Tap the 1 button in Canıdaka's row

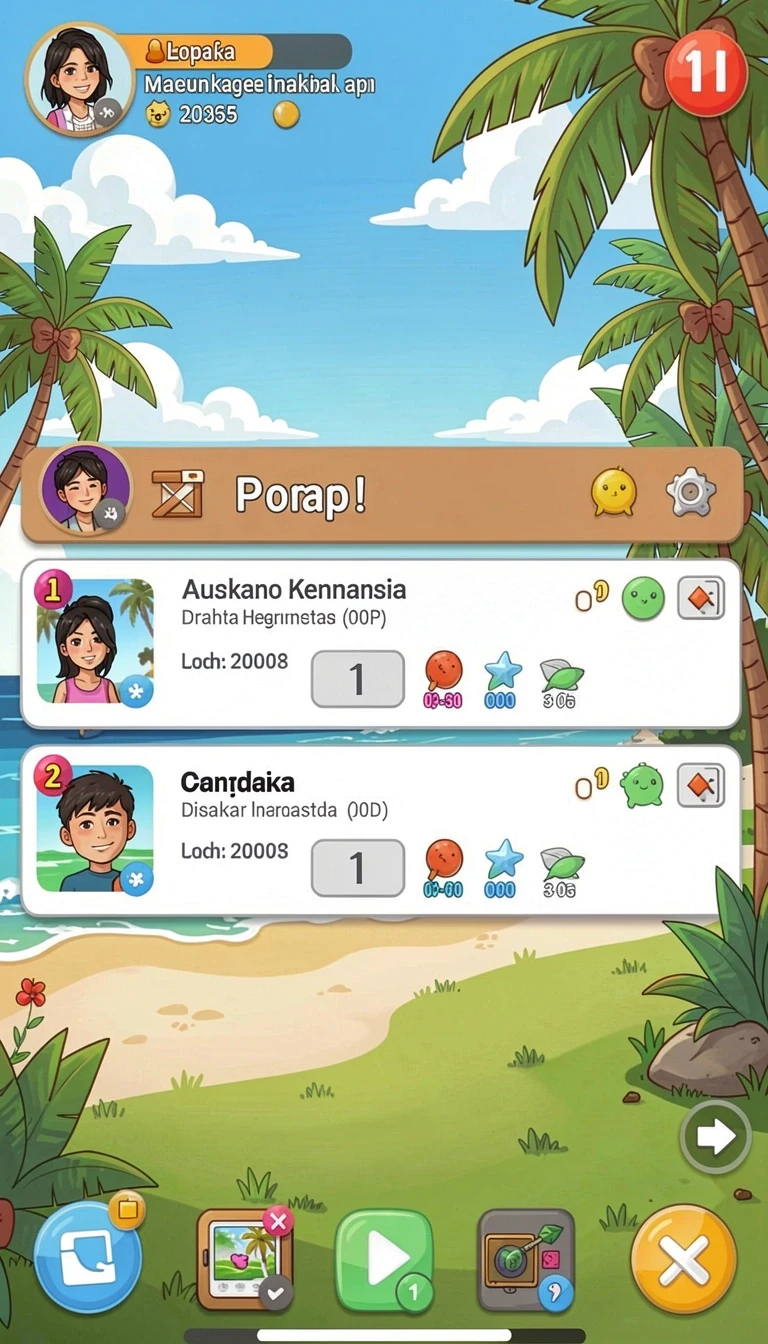[358, 867]
